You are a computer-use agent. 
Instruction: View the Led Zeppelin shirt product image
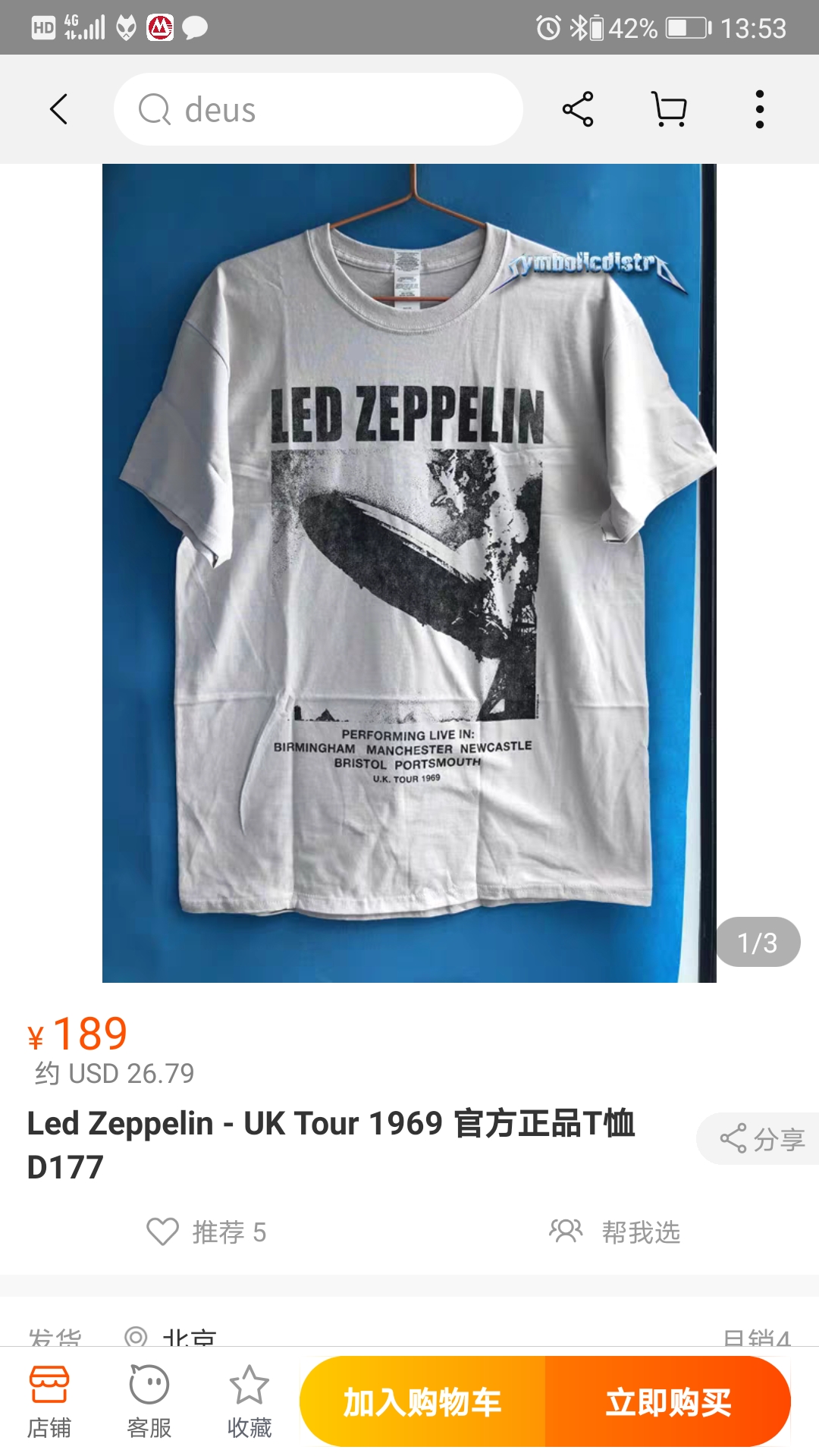click(409, 573)
